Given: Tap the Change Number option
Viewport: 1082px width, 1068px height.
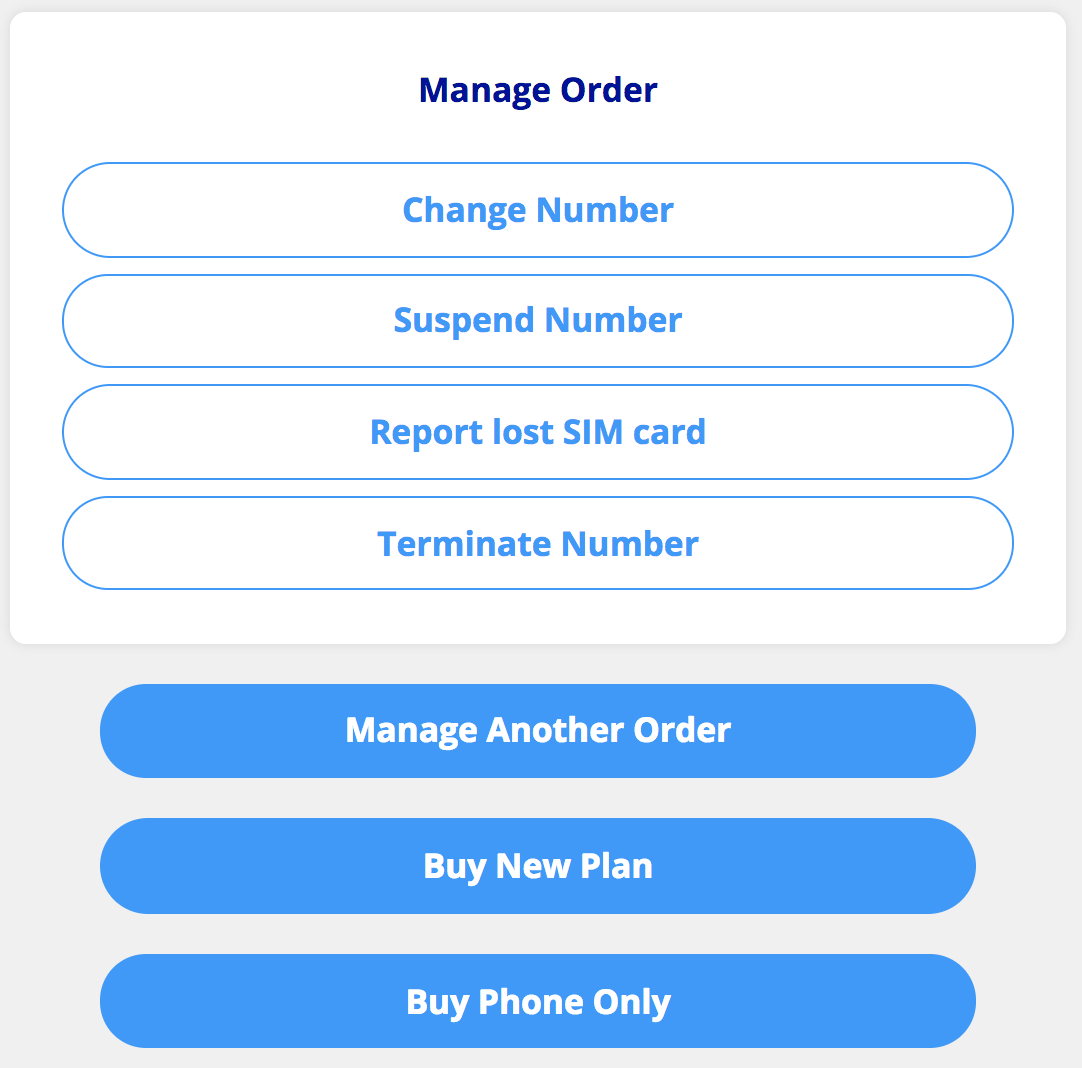Looking at the screenshot, I should pos(538,210).
